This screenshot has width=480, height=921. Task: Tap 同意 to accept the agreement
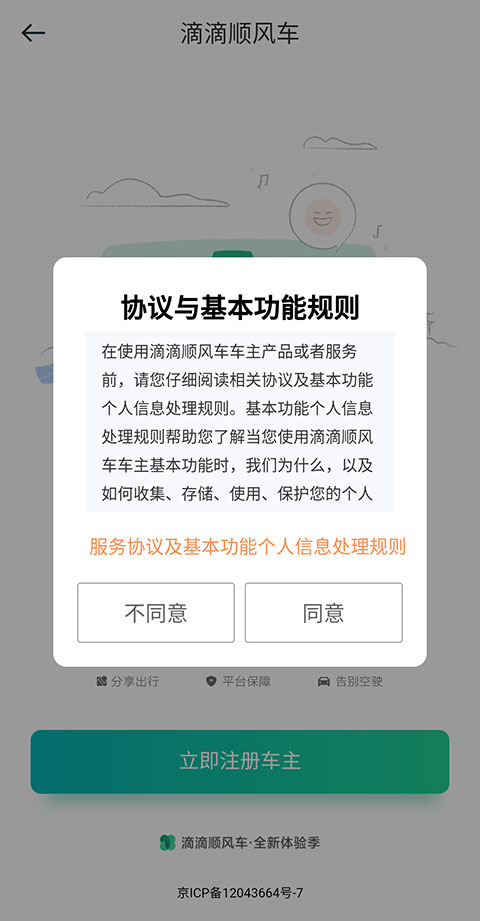click(324, 613)
